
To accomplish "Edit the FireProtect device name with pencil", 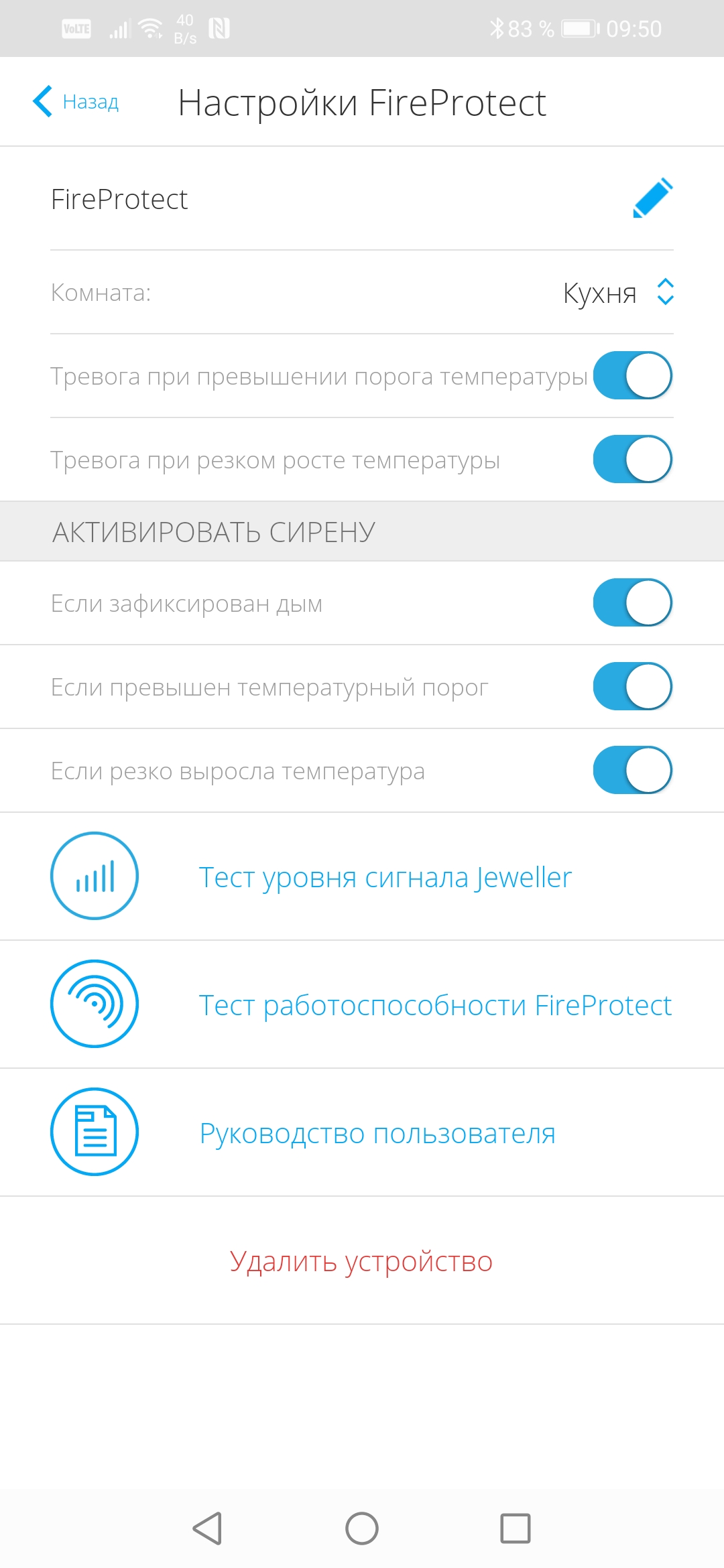I will click(652, 198).
